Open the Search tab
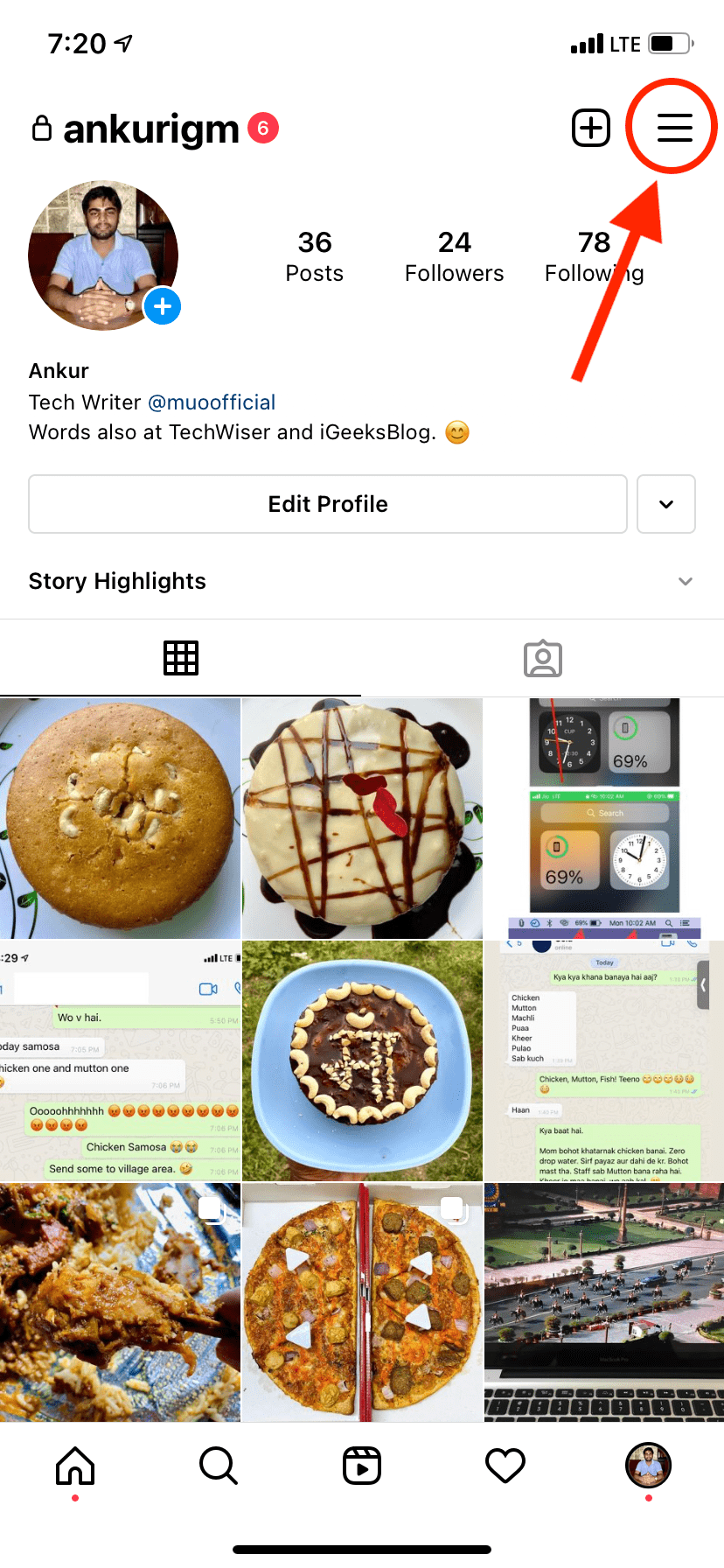 pos(218,1466)
